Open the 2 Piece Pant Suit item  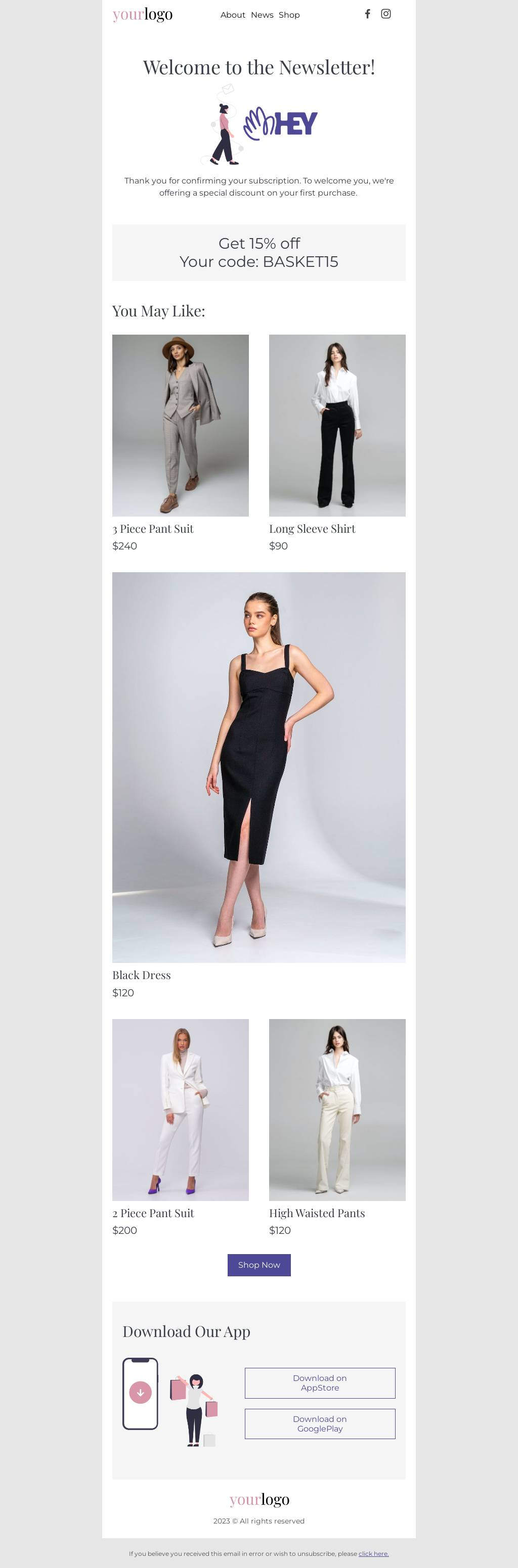(180, 1109)
